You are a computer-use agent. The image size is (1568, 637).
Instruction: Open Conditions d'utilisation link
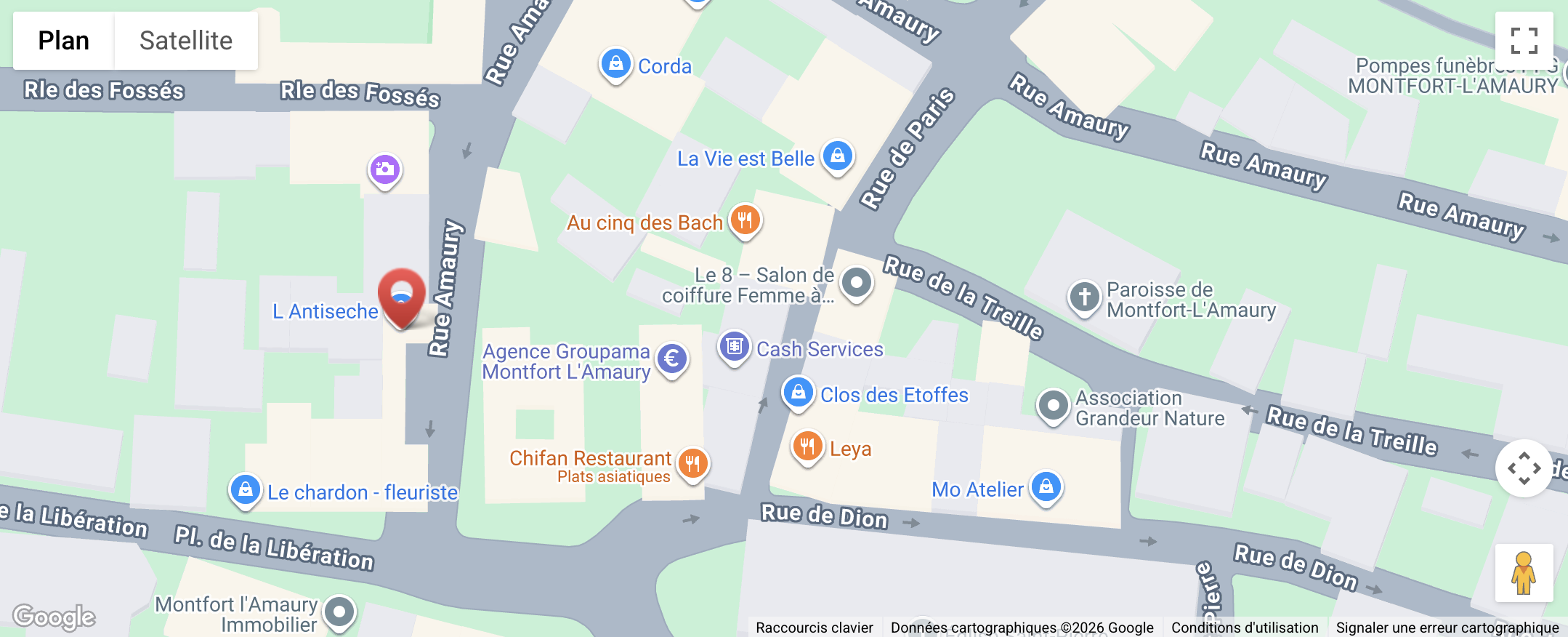(x=1244, y=628)
